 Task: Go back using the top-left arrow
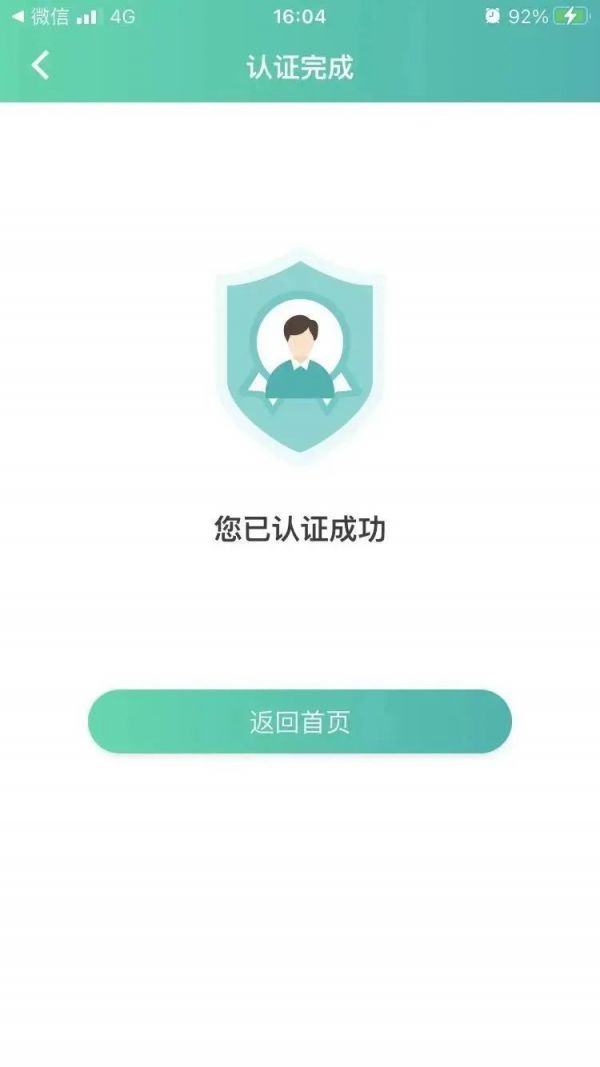[x=40, y=66]
